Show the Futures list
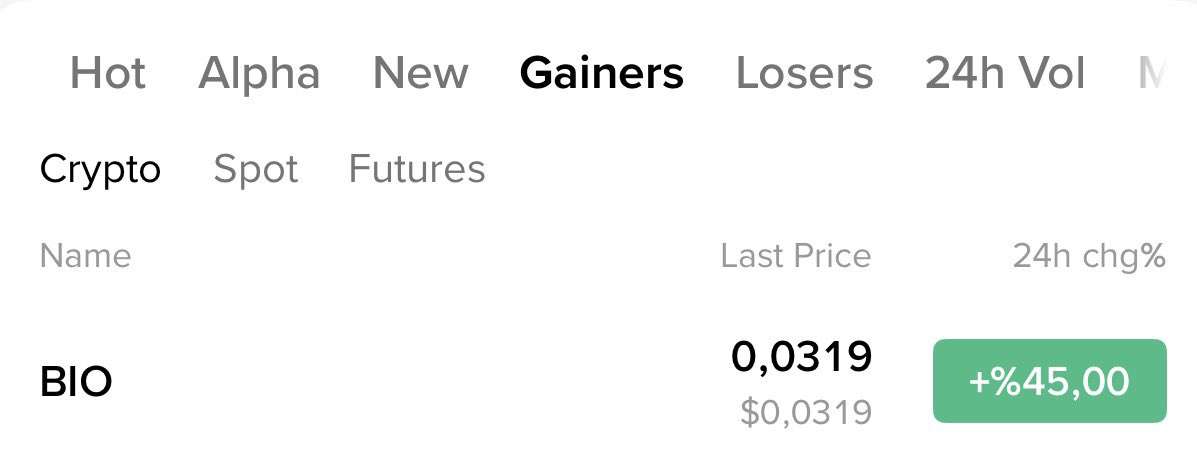The image size is (1197, 458). tap(417, 169)
